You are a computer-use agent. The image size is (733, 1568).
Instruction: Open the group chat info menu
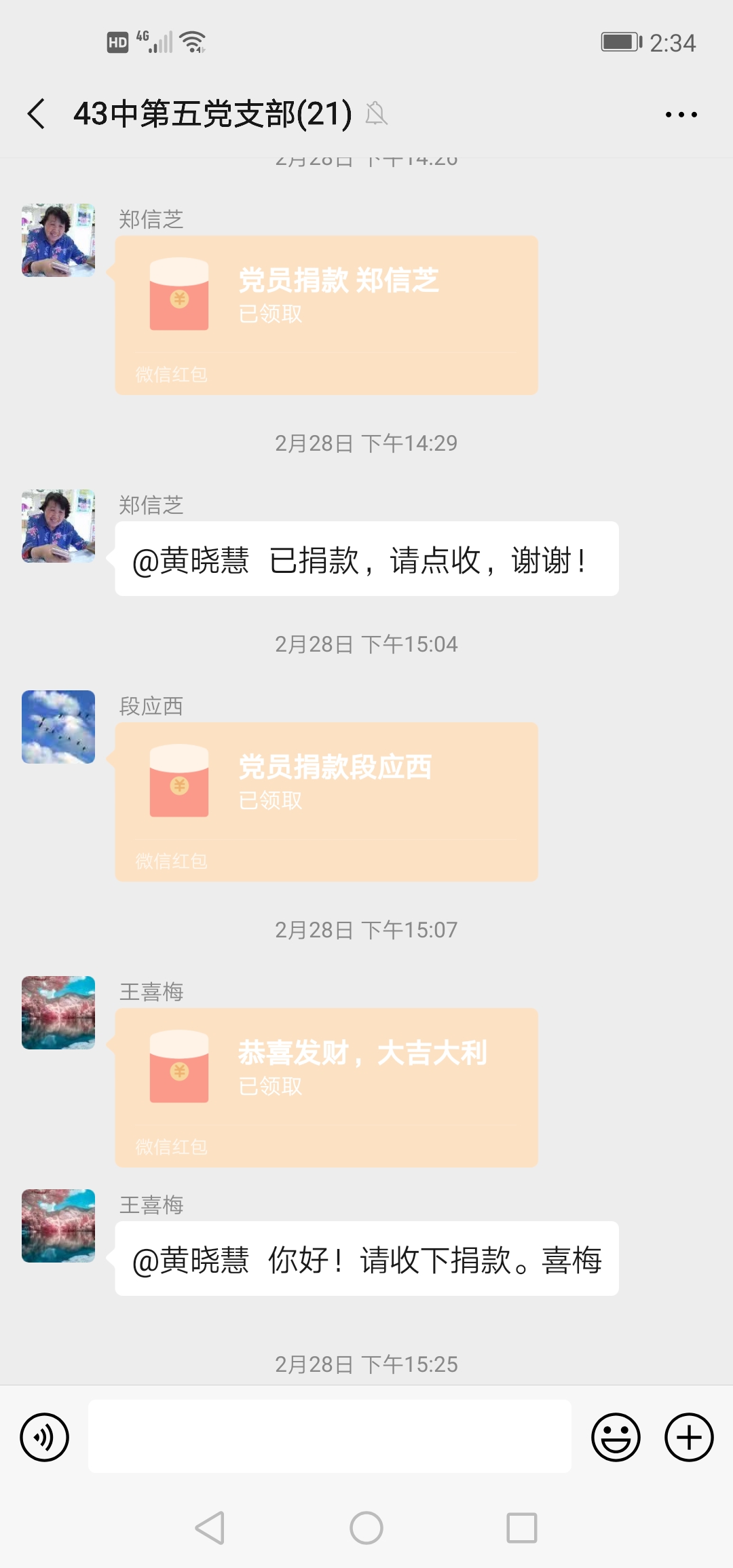tap(681, 115)
